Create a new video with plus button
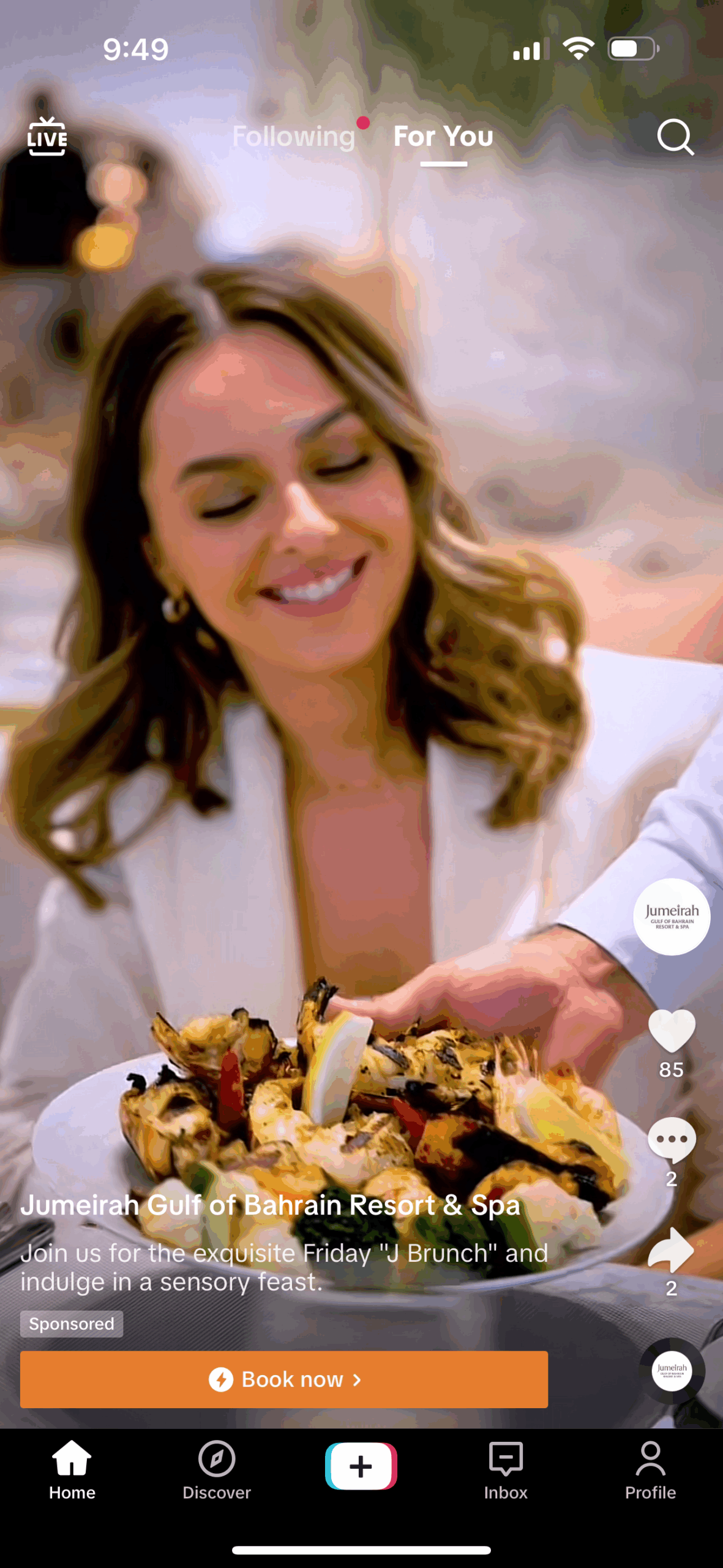This screenshot has width=723, height=1568. pos(361,1466)
